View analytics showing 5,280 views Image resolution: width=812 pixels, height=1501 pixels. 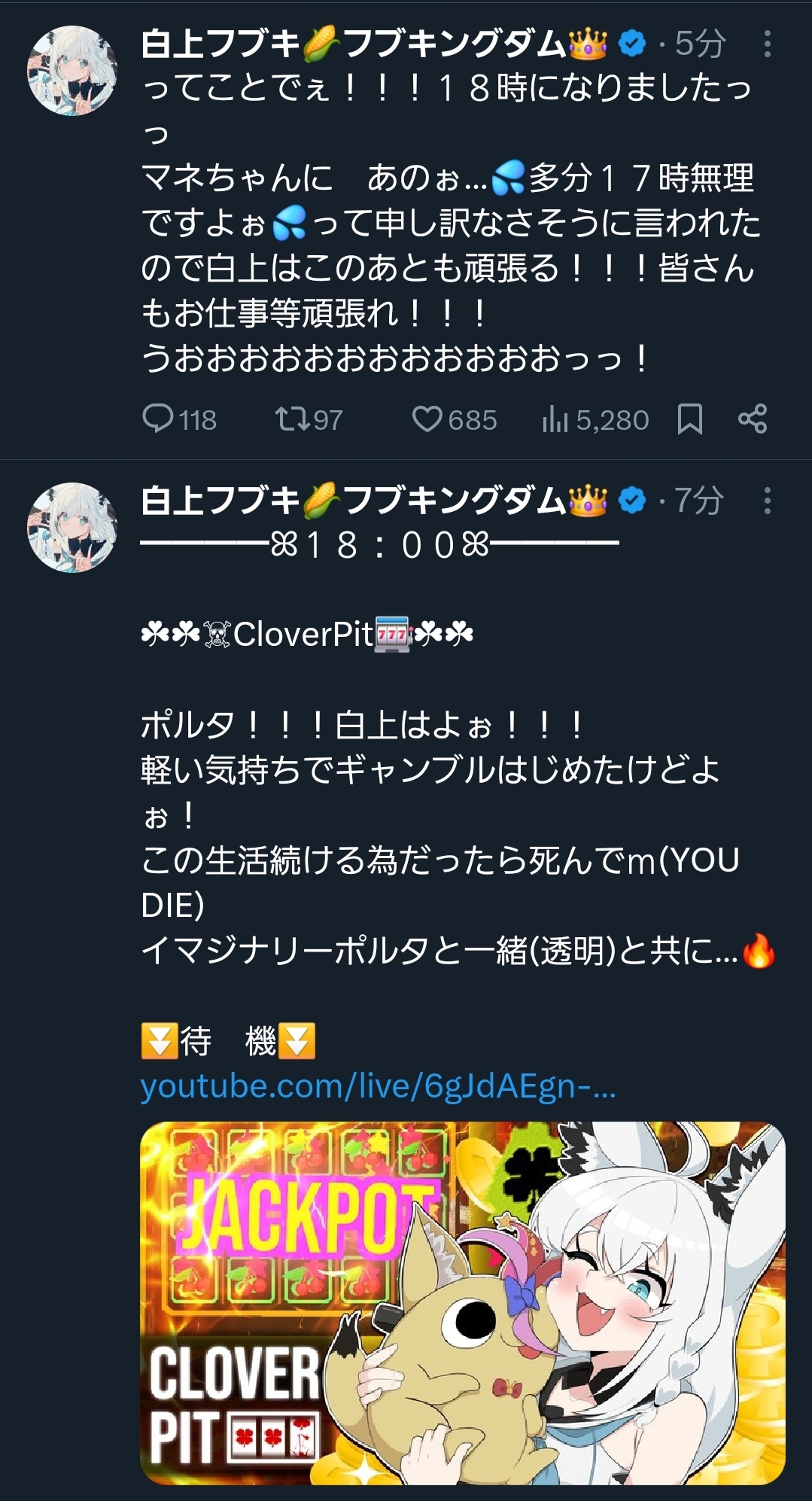(x=595, y=419)
